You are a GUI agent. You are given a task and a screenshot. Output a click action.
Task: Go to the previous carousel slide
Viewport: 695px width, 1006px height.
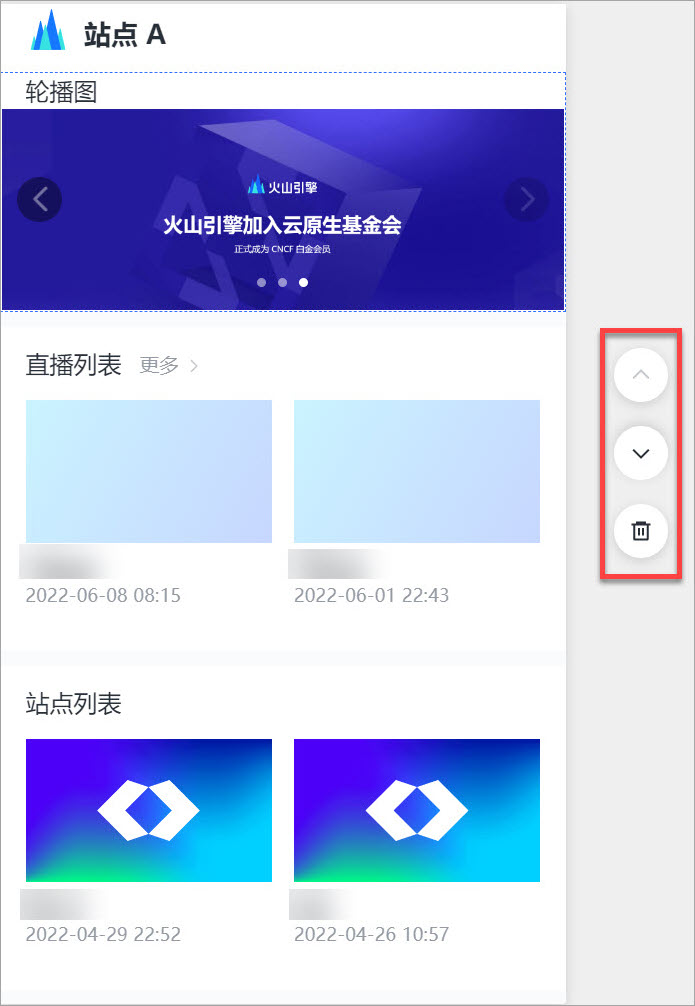click(x=40, y=199)
